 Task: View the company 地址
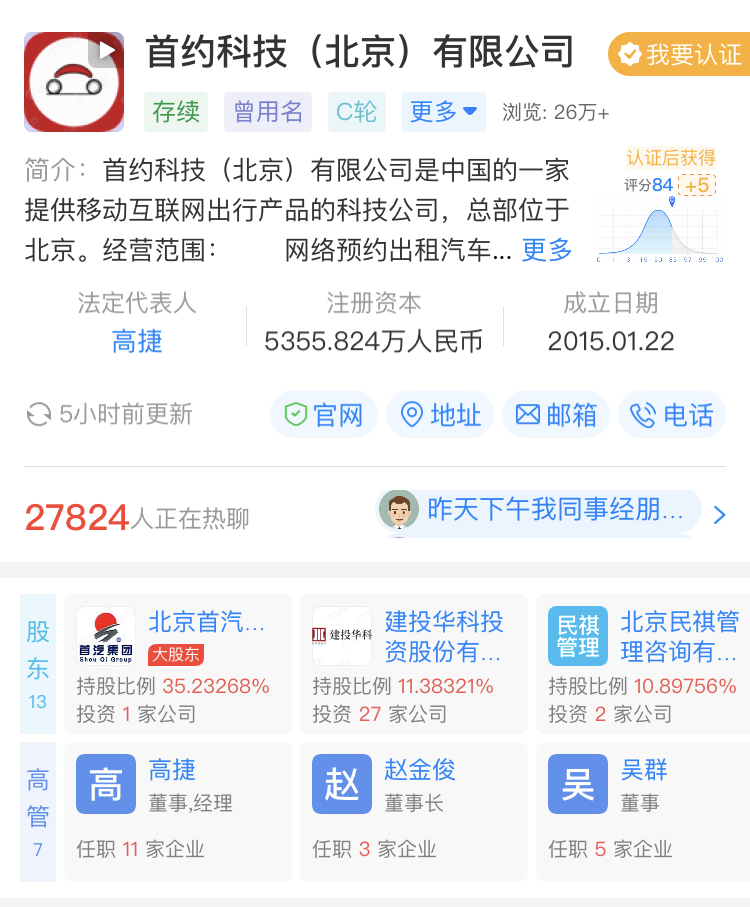click(441, 415)
